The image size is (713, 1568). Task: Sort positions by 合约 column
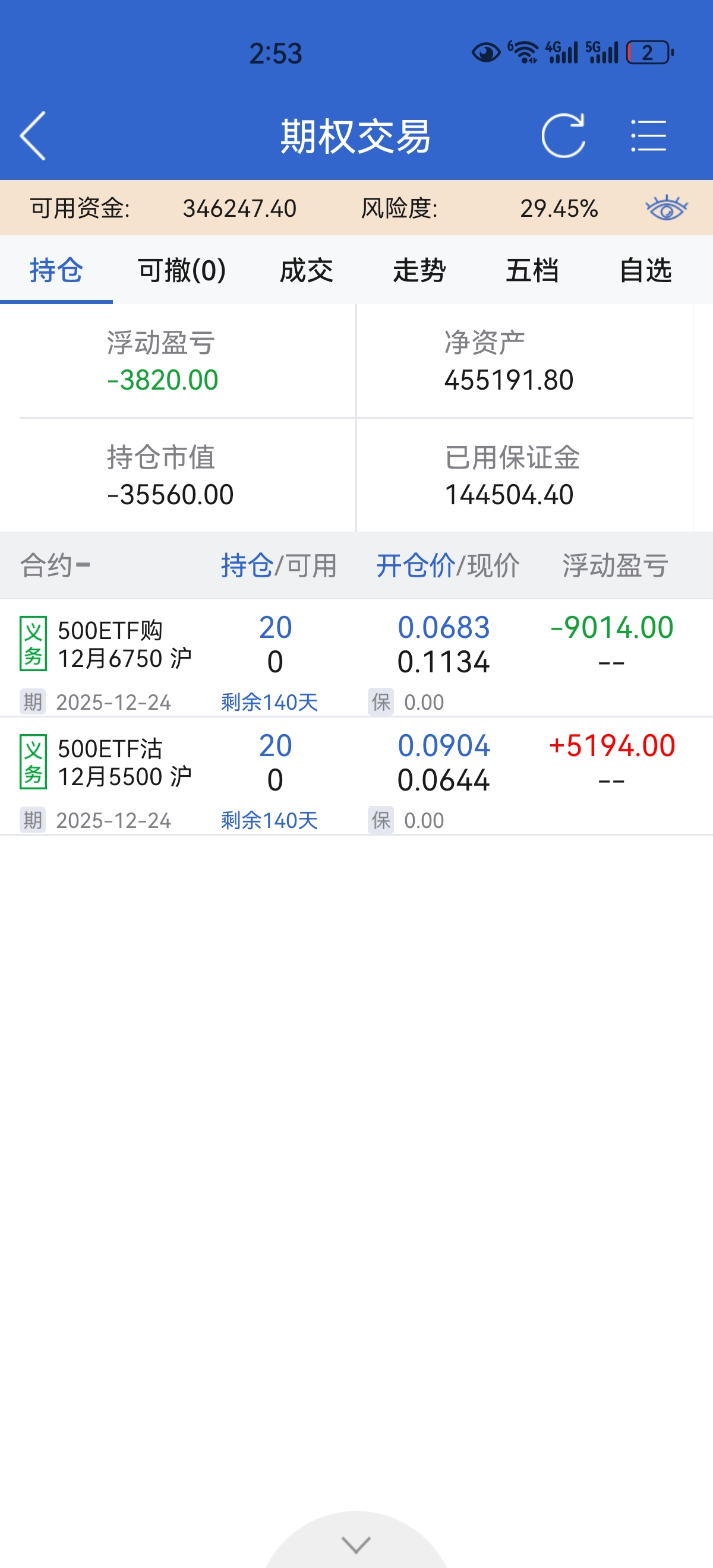(x=55, y=565)
